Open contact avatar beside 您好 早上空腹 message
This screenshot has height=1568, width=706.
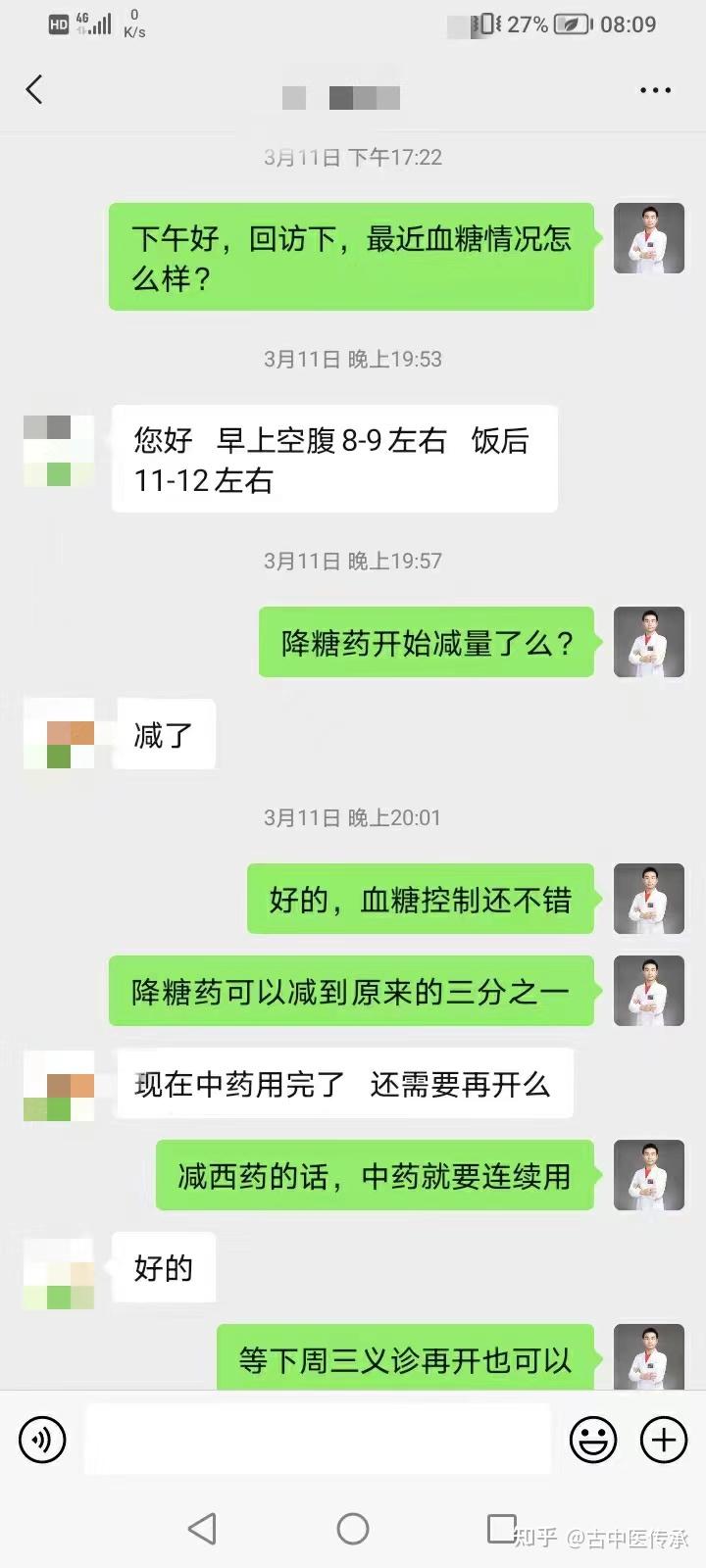point(59,451)
